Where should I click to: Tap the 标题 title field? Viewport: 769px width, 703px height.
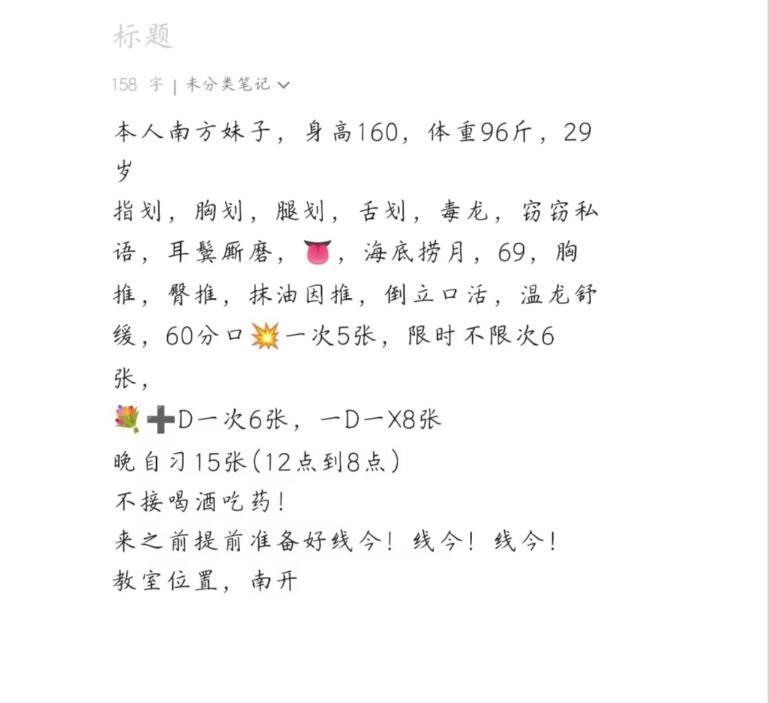[x=143, y=36]
